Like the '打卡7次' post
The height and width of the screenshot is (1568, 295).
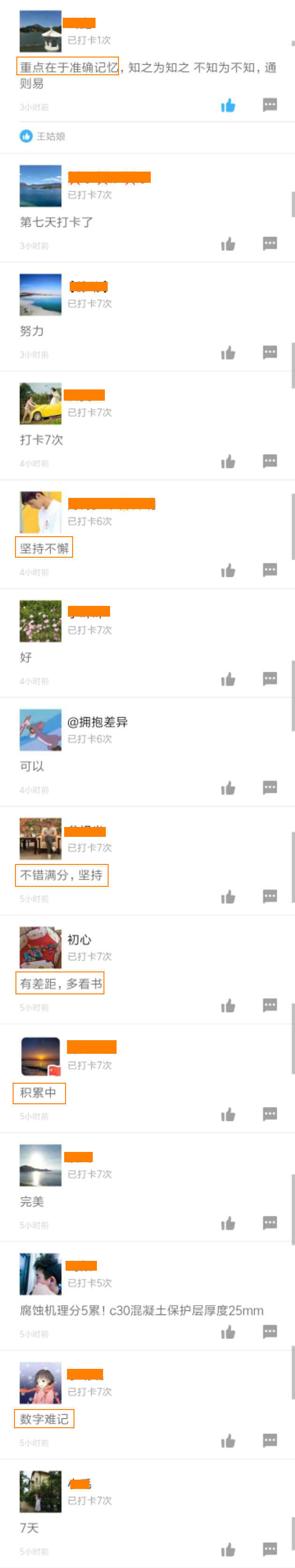(x=228, y=462)
